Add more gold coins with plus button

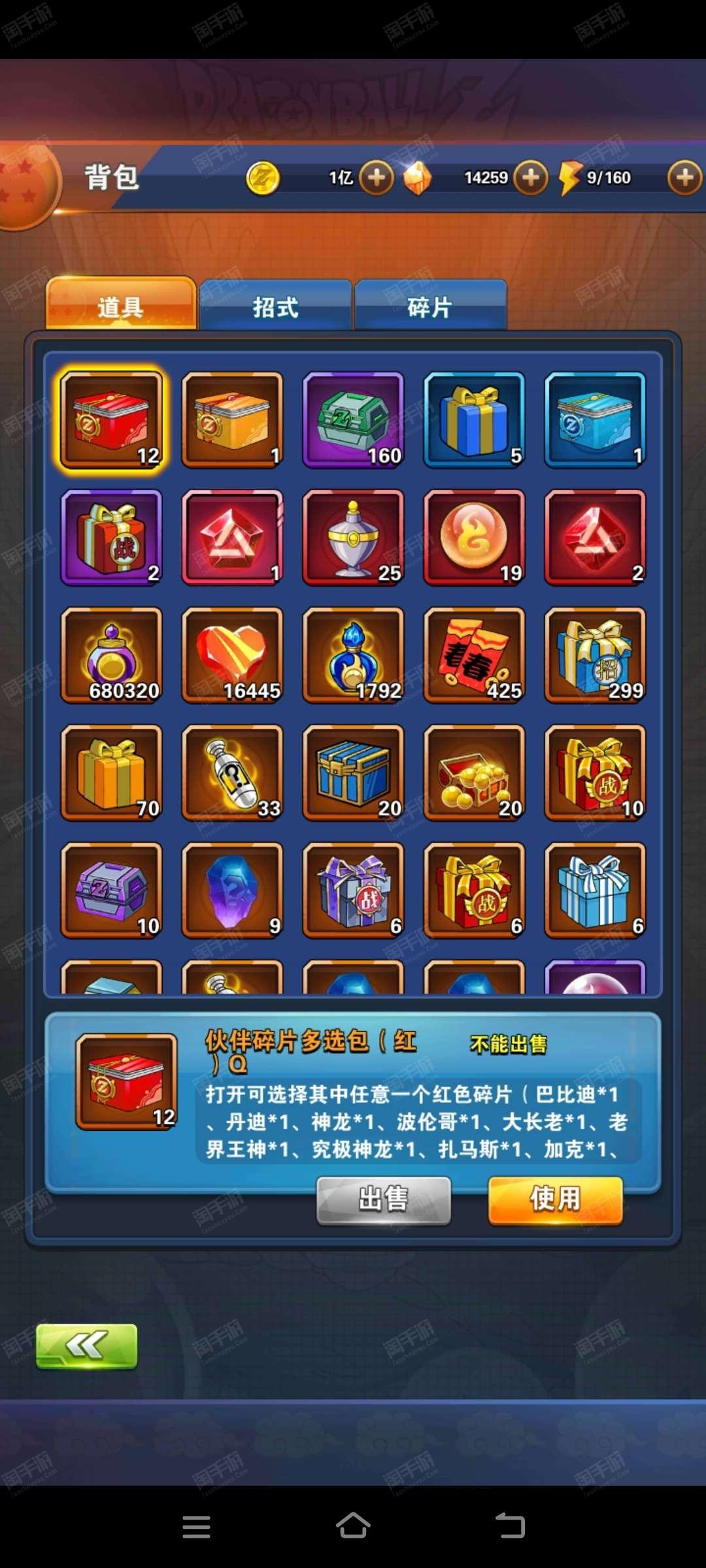[x=377, y=177]
